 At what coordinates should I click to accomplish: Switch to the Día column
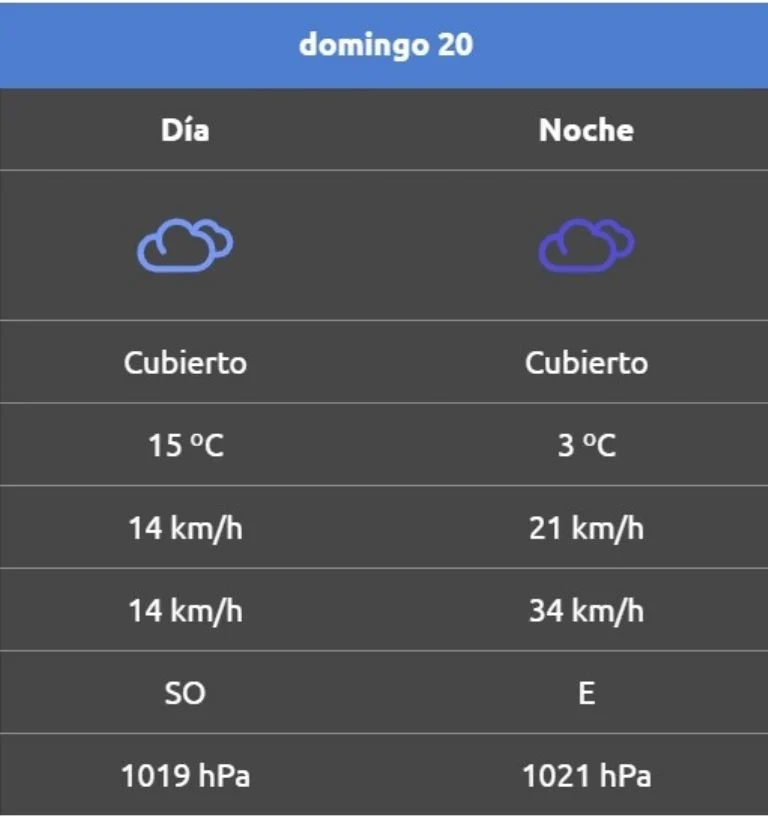186,129
